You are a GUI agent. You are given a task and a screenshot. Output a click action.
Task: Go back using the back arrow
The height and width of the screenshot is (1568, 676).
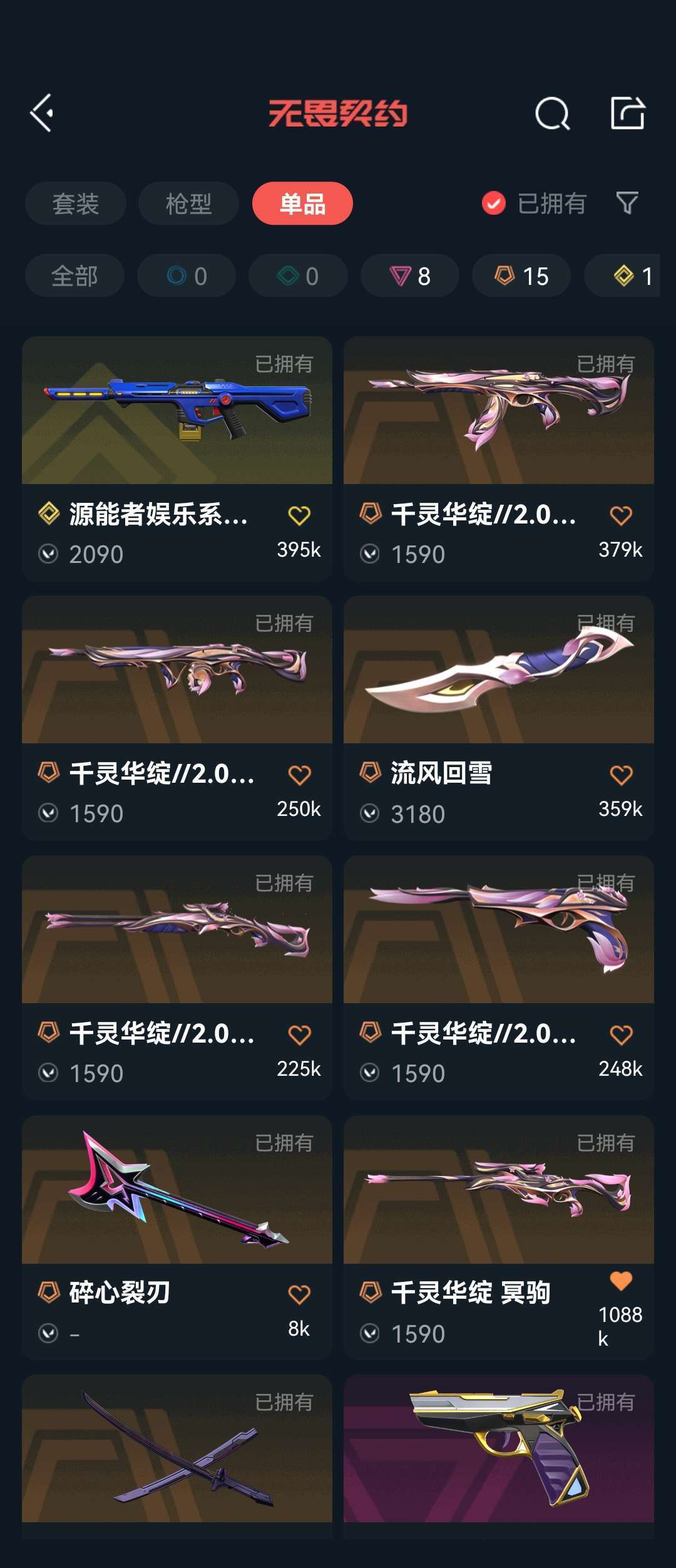click(x=41, y=114)
